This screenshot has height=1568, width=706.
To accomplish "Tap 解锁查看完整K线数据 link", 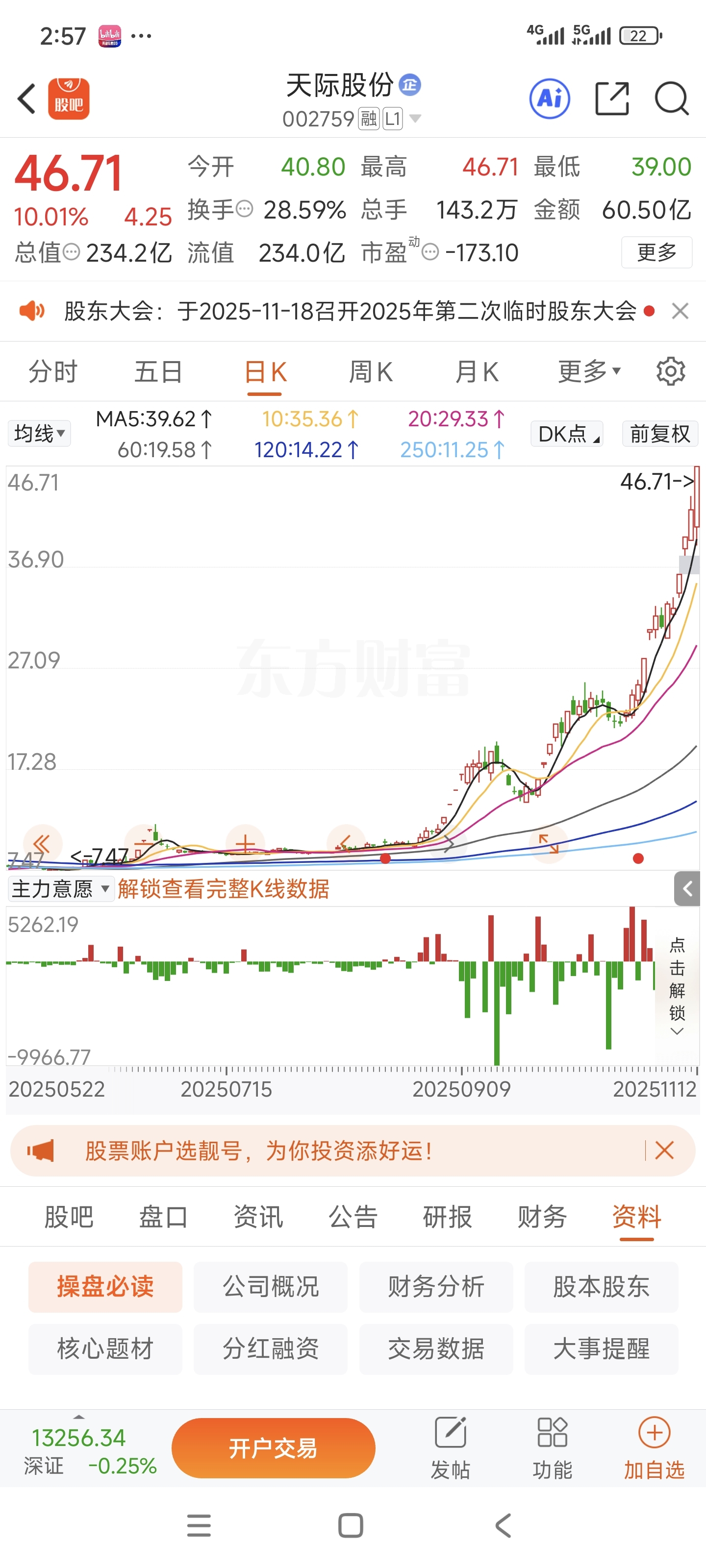I will click(224, 889).
